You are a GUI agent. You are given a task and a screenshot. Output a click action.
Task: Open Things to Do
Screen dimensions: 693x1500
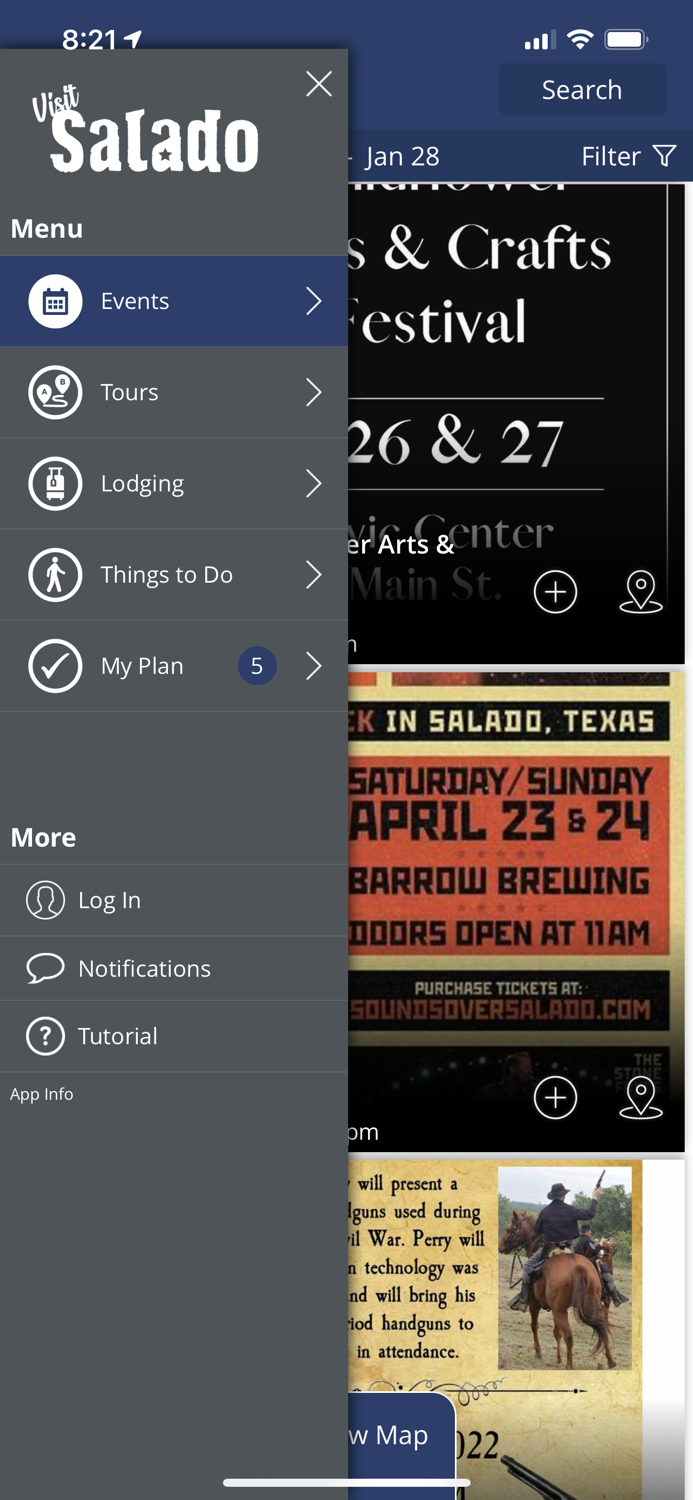point(174,574)
